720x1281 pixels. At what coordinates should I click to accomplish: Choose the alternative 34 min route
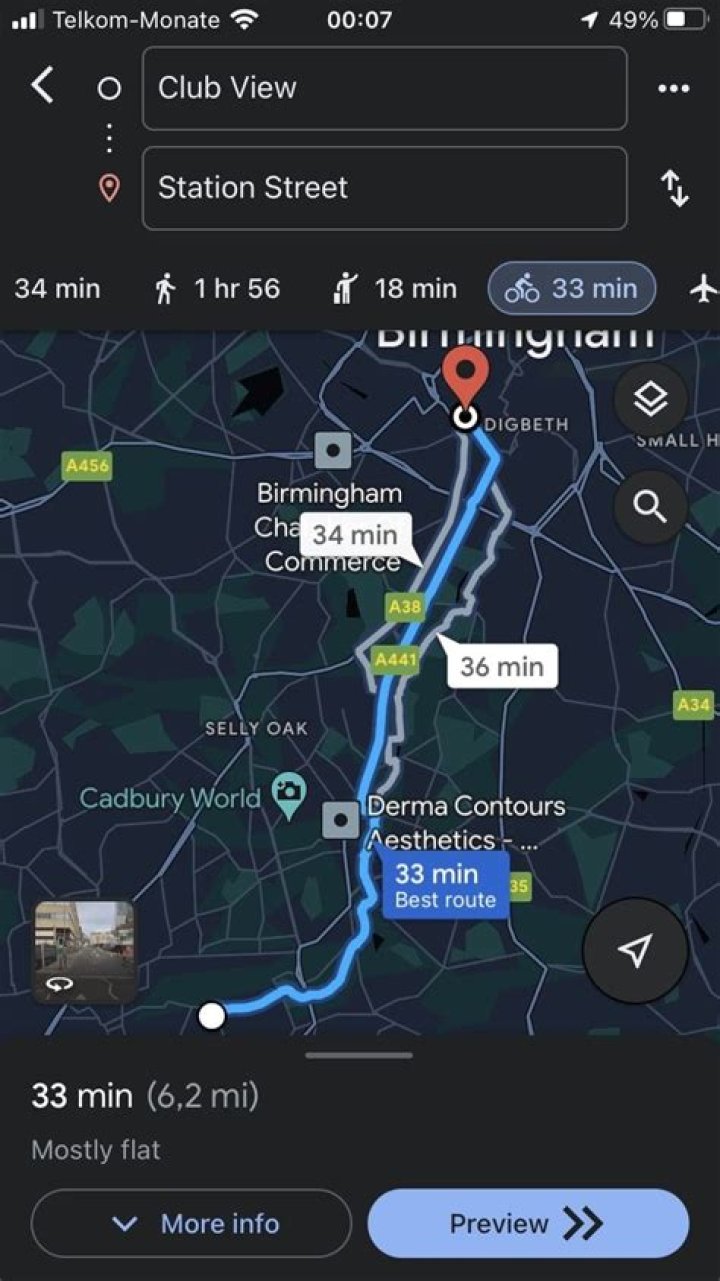[x=354, y=534]
